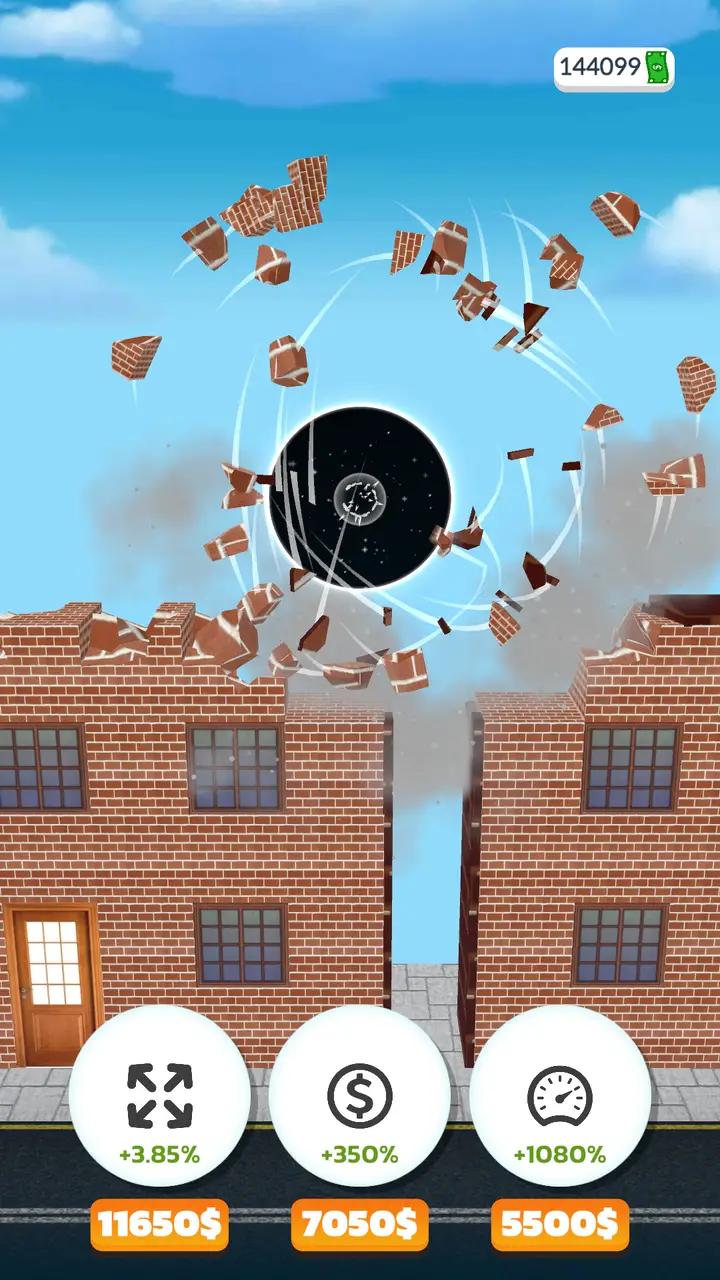Buy the size upgrade for 11650$
The image size is (720, 1280).
pyautogui.click(x=160, y=1224)
